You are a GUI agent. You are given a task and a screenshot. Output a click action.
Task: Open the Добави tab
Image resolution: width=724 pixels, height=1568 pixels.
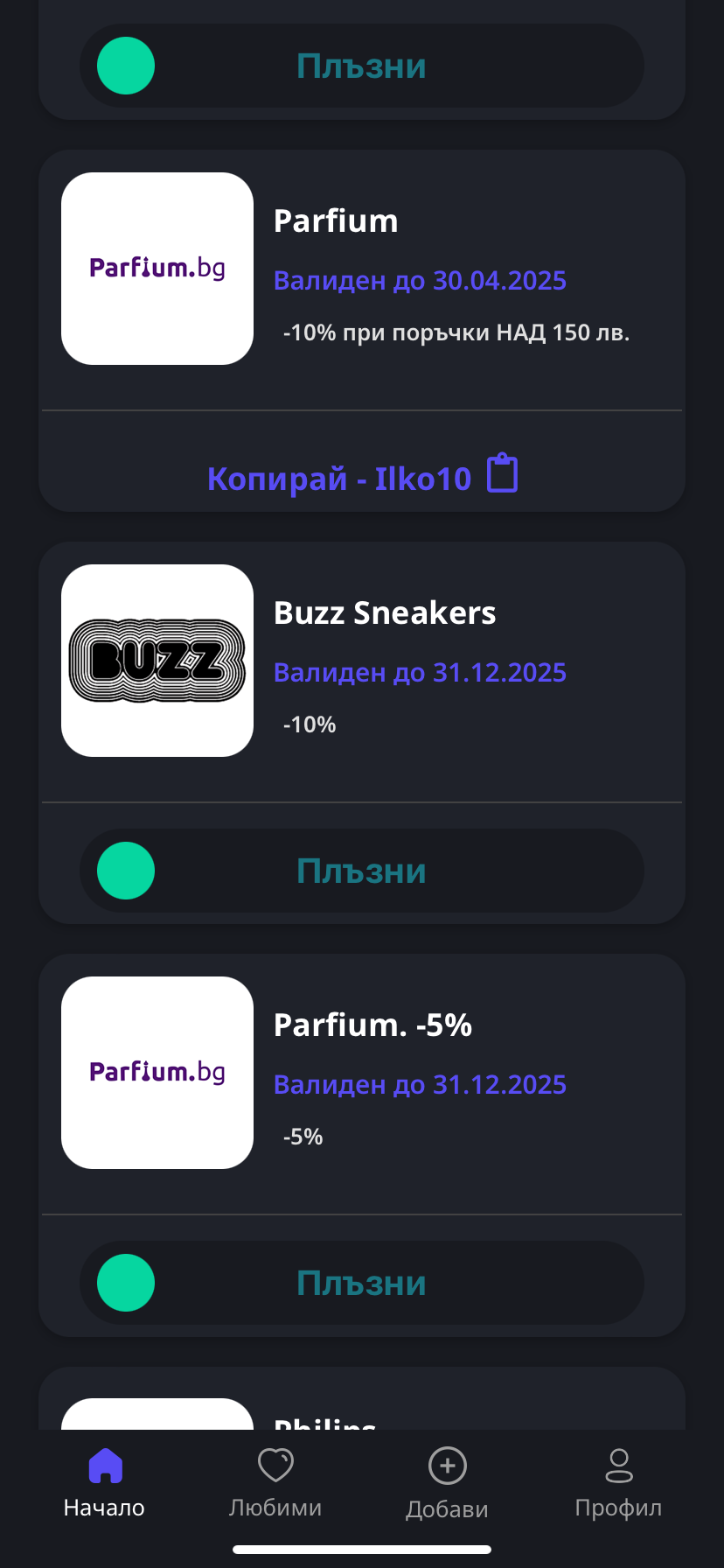[447, 1482]
